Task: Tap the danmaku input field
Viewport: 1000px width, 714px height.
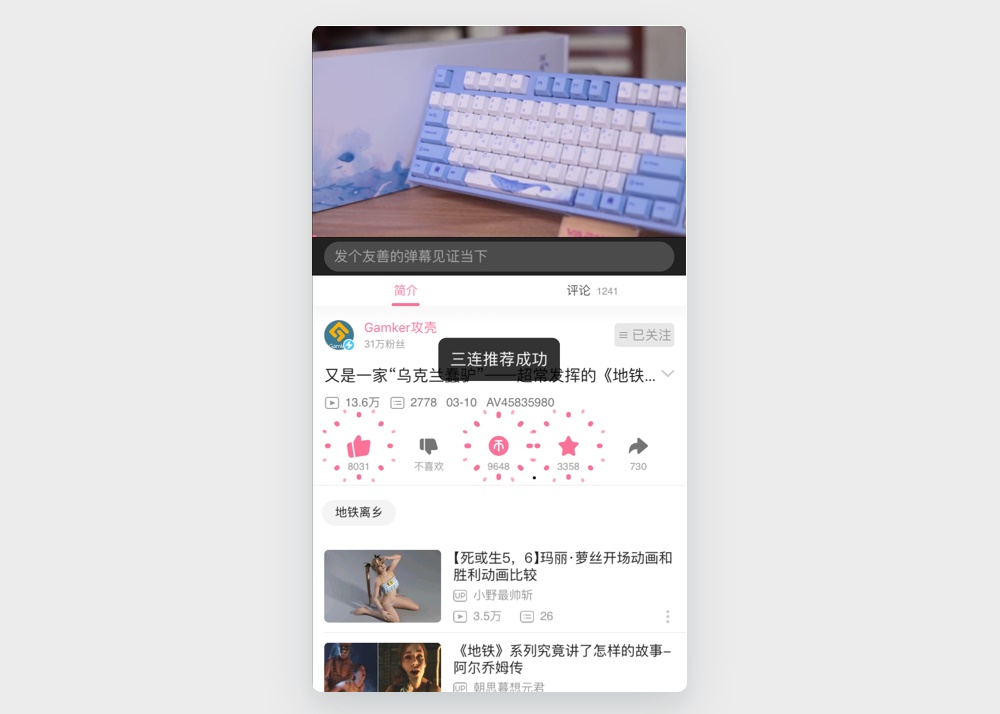Action: [498, 256]
